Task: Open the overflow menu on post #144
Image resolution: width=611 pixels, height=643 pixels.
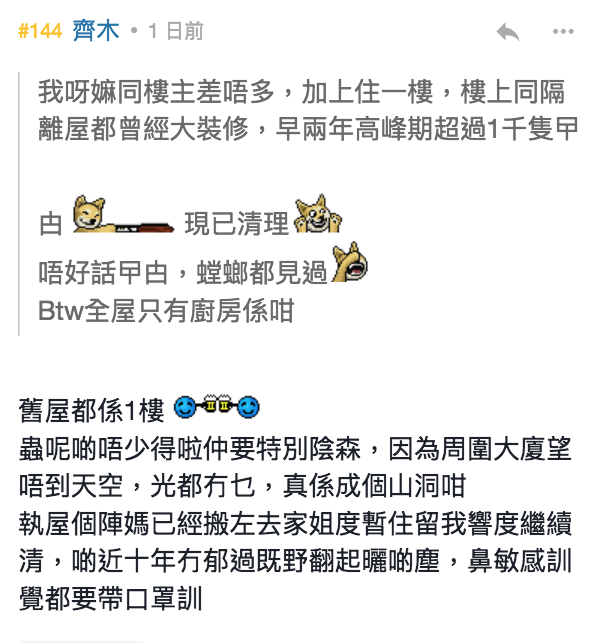Action: (x=563, y=32)
